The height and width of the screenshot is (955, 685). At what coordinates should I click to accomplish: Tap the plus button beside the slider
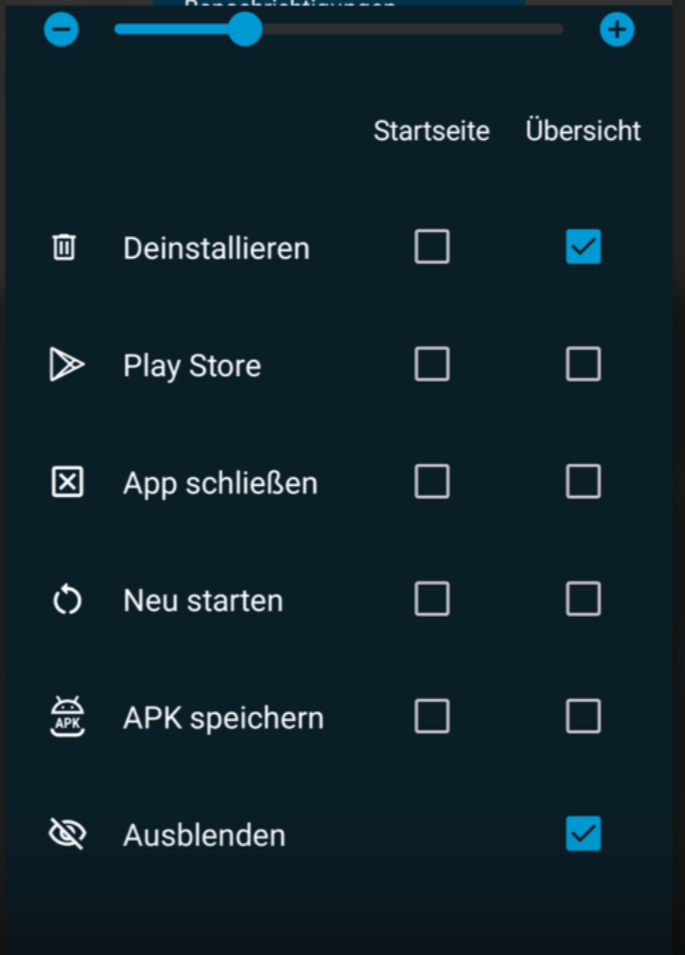(x=617, y=30)
